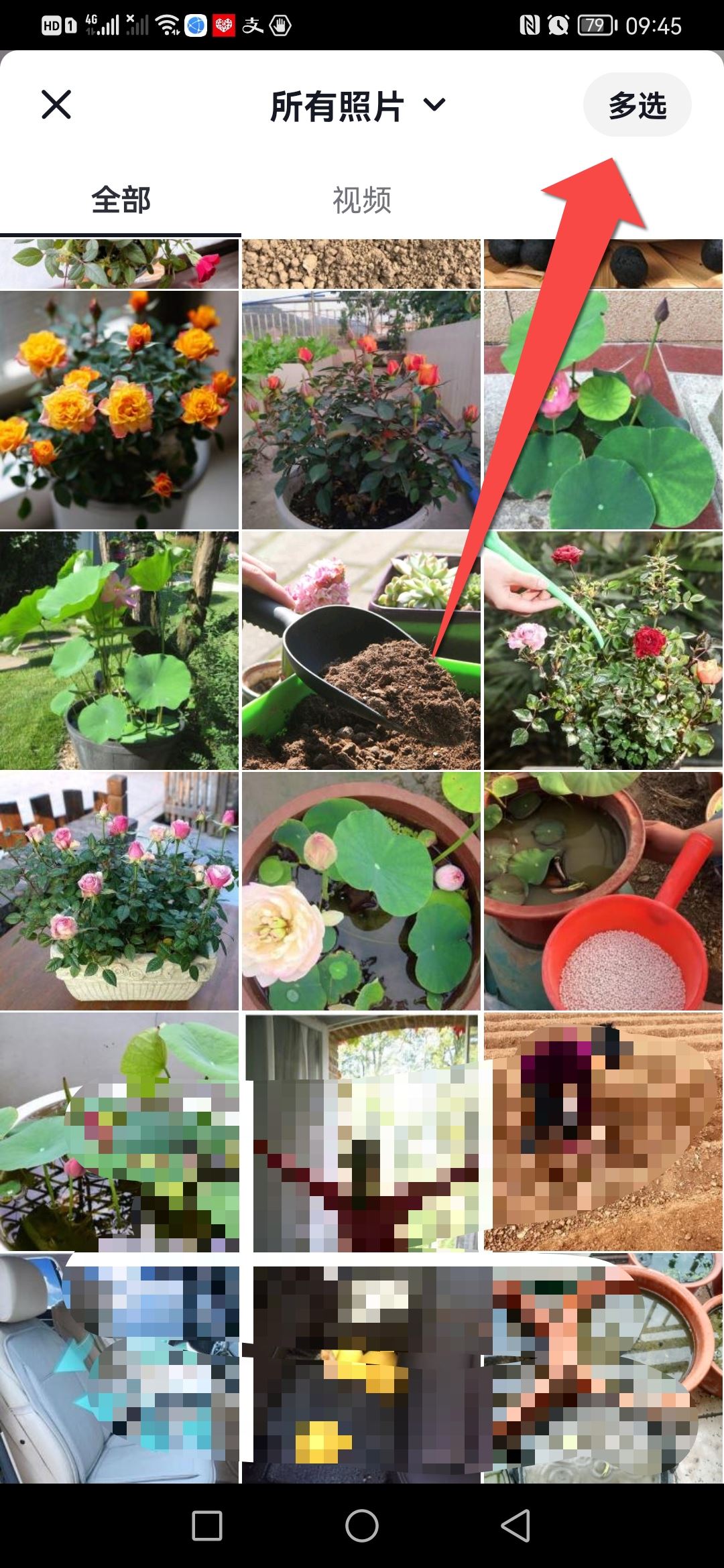Open the pink roses in white planter photo
The width and height of the screenshot is (724, 1568).
(119, 891)
